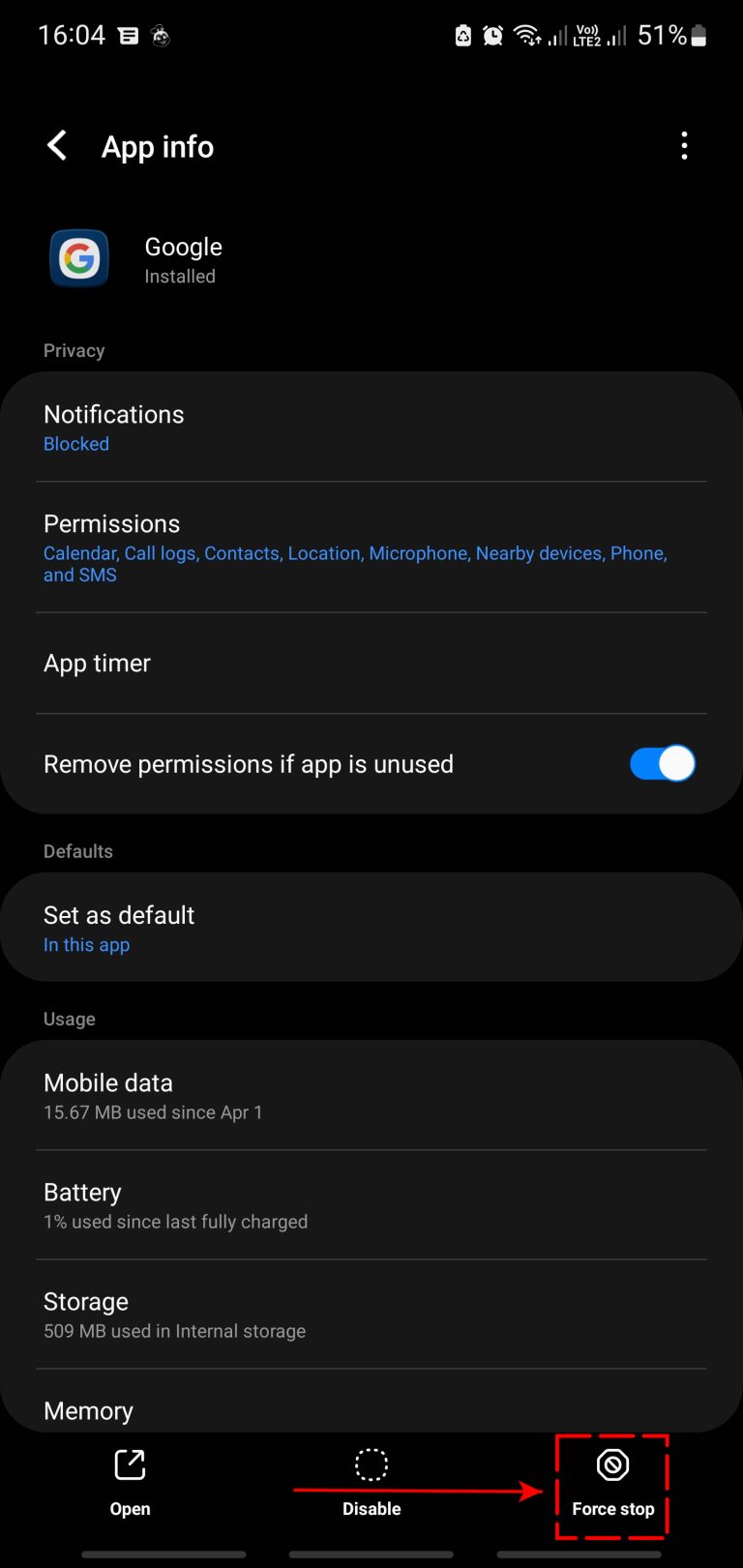Open the Battery usage entry

click(371, 1204)
